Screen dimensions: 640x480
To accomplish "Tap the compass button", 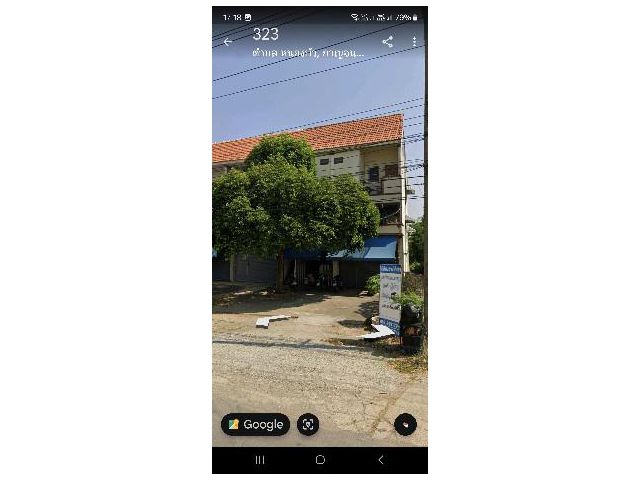I will [405, 424].
